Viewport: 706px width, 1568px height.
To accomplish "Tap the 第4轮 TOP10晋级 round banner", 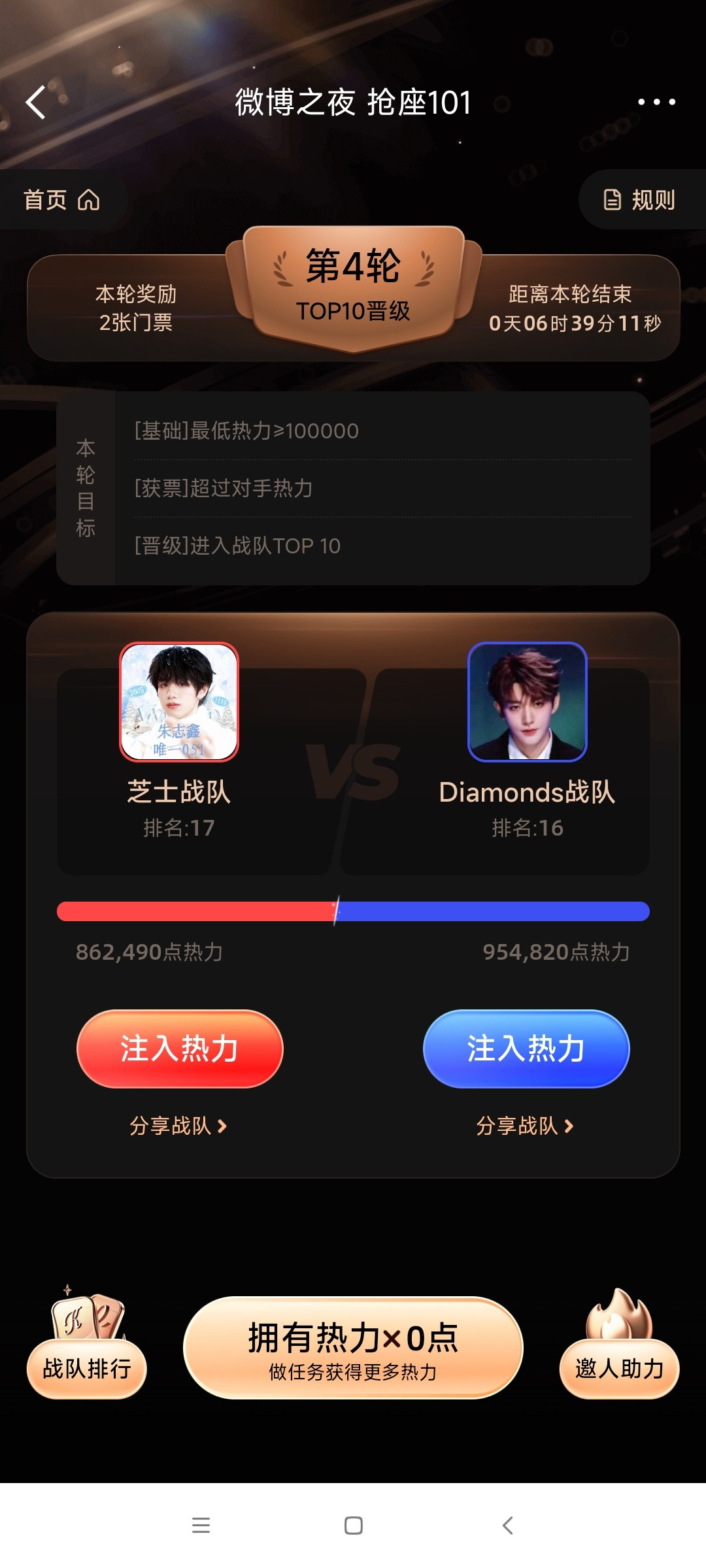I will click(352, 281).
